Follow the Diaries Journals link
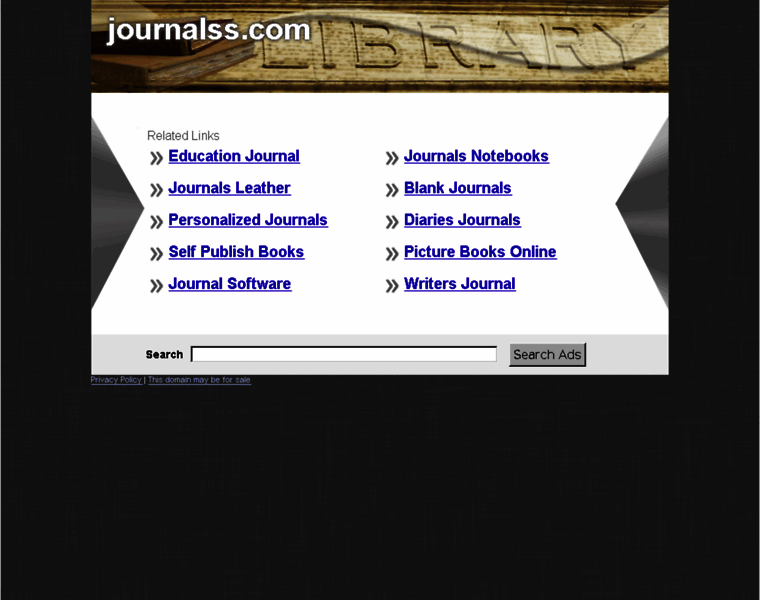This screenshot has height=600, width=760. (462, 220)
